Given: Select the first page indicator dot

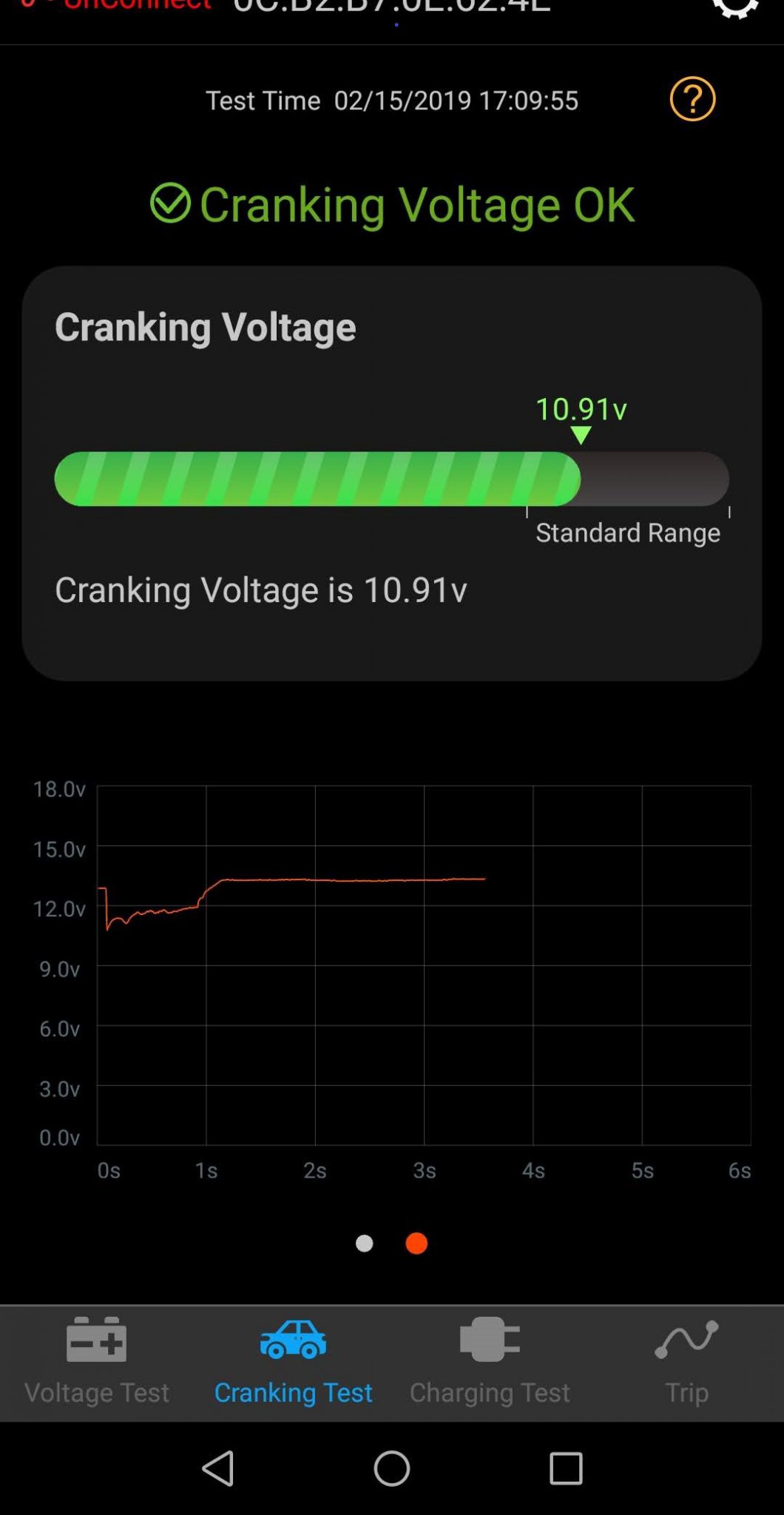Looking at the screenshot, I should click(365, 1244).
